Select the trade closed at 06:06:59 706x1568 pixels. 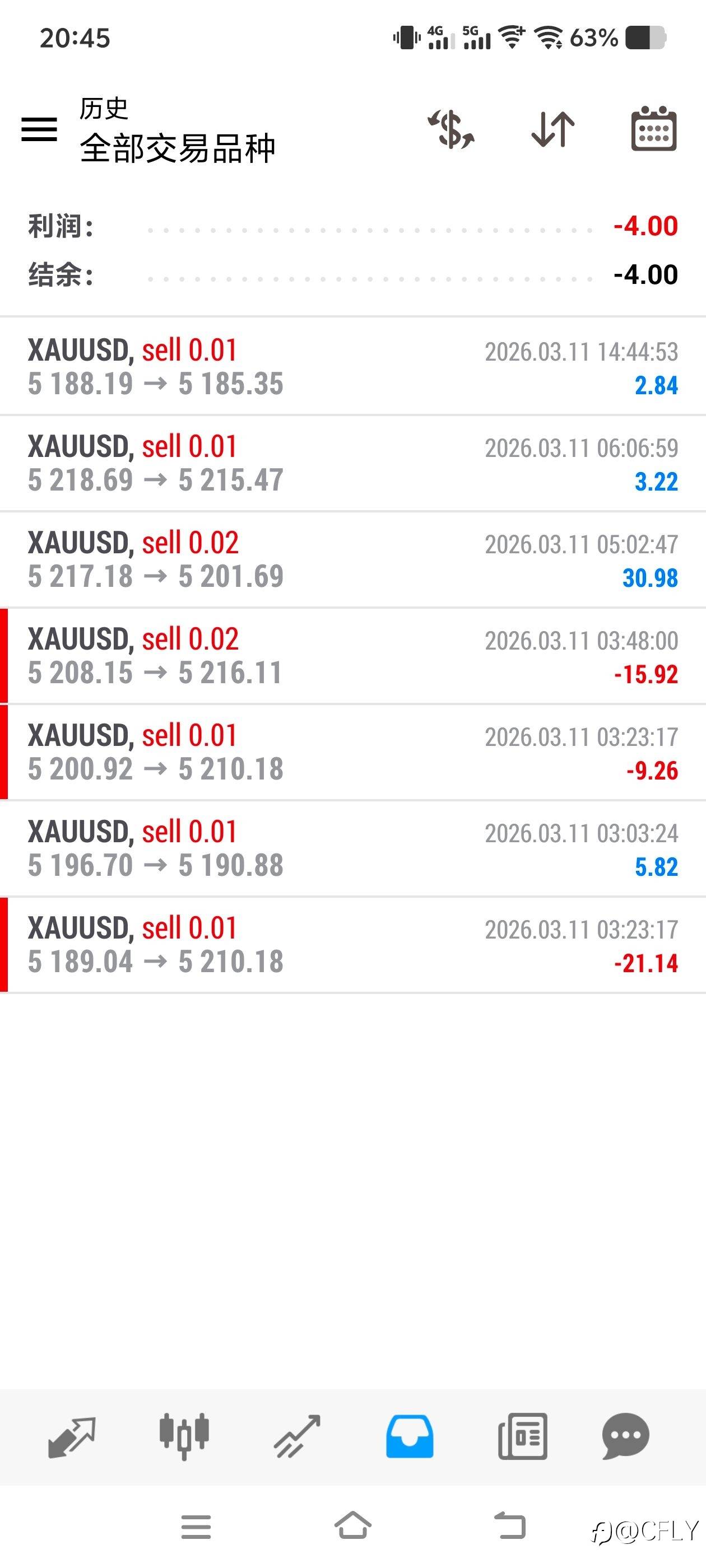[x=352, y=463]
